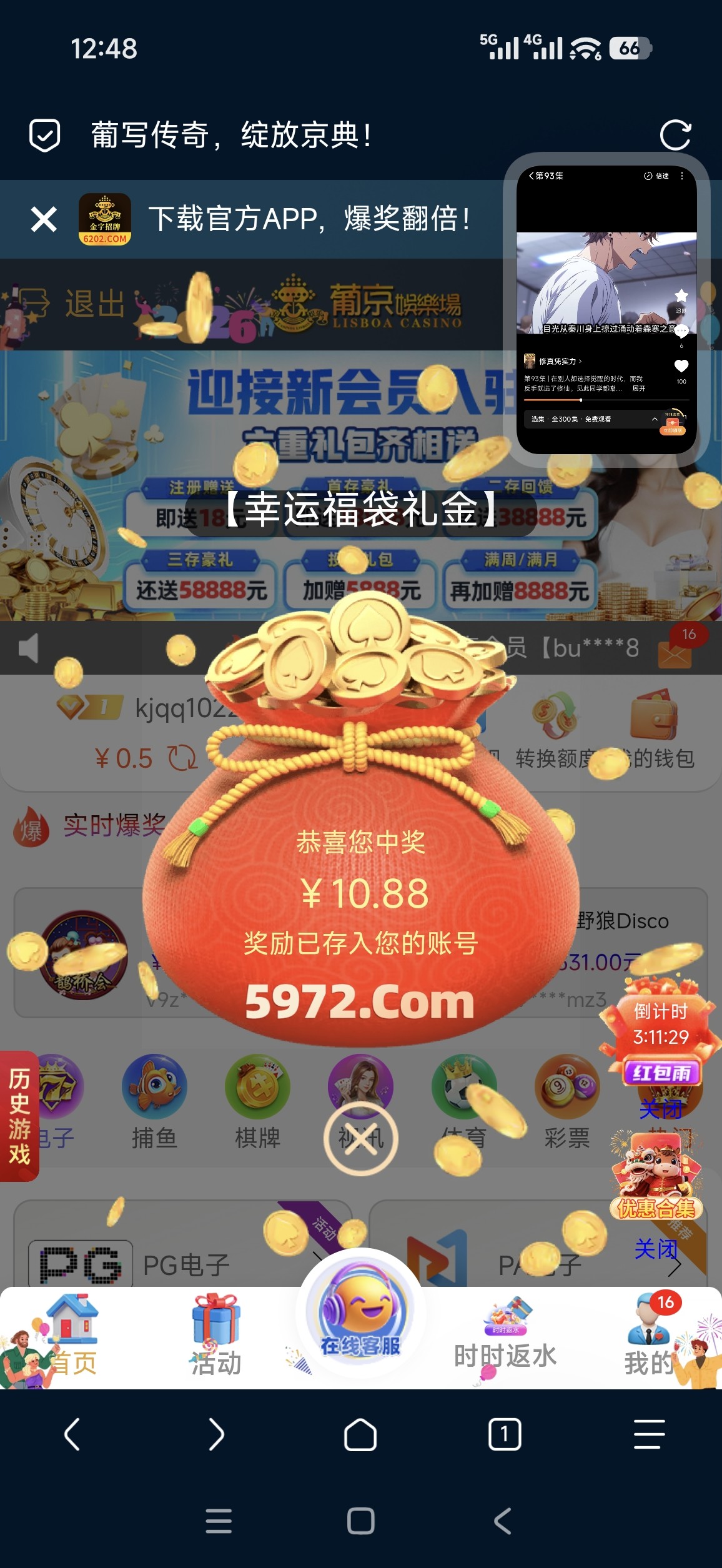
Task: Open the mail inbox with 16 badge
Action: pos(675,652)
